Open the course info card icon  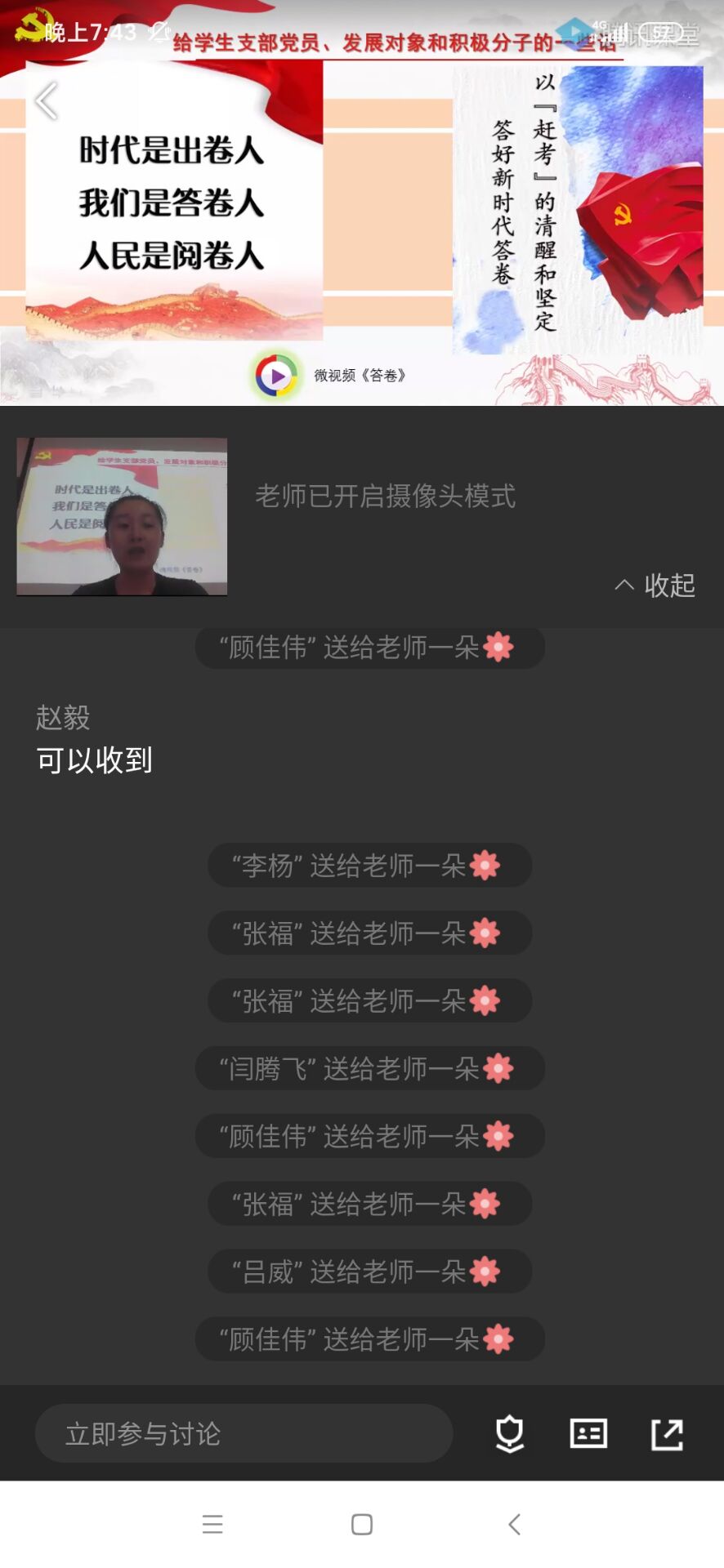click(588, 1433)
